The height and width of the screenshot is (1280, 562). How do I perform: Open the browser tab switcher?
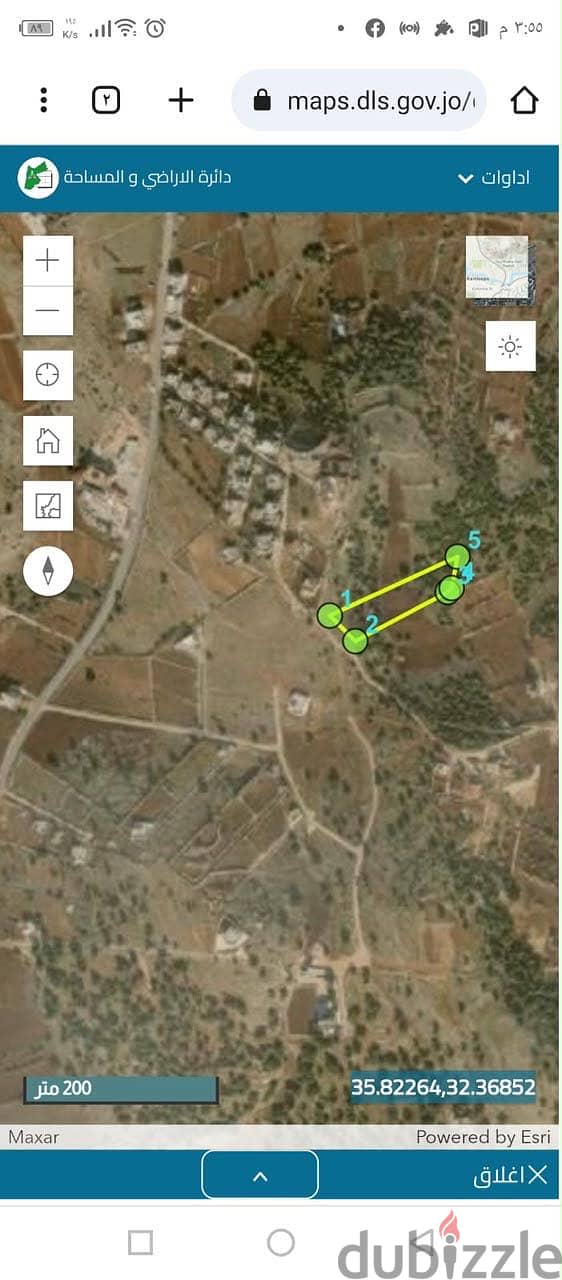pyautogui.click(x=106, y=100)
